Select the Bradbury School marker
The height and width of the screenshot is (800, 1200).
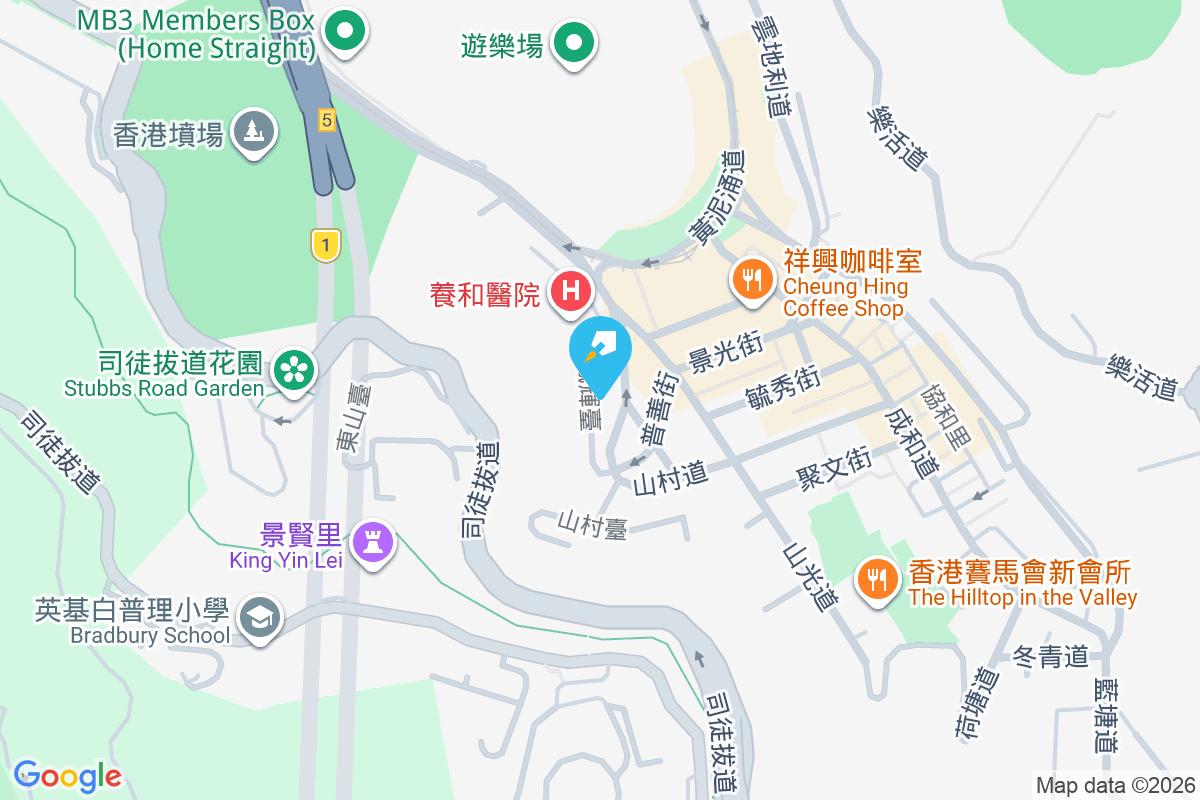(260, 617)
